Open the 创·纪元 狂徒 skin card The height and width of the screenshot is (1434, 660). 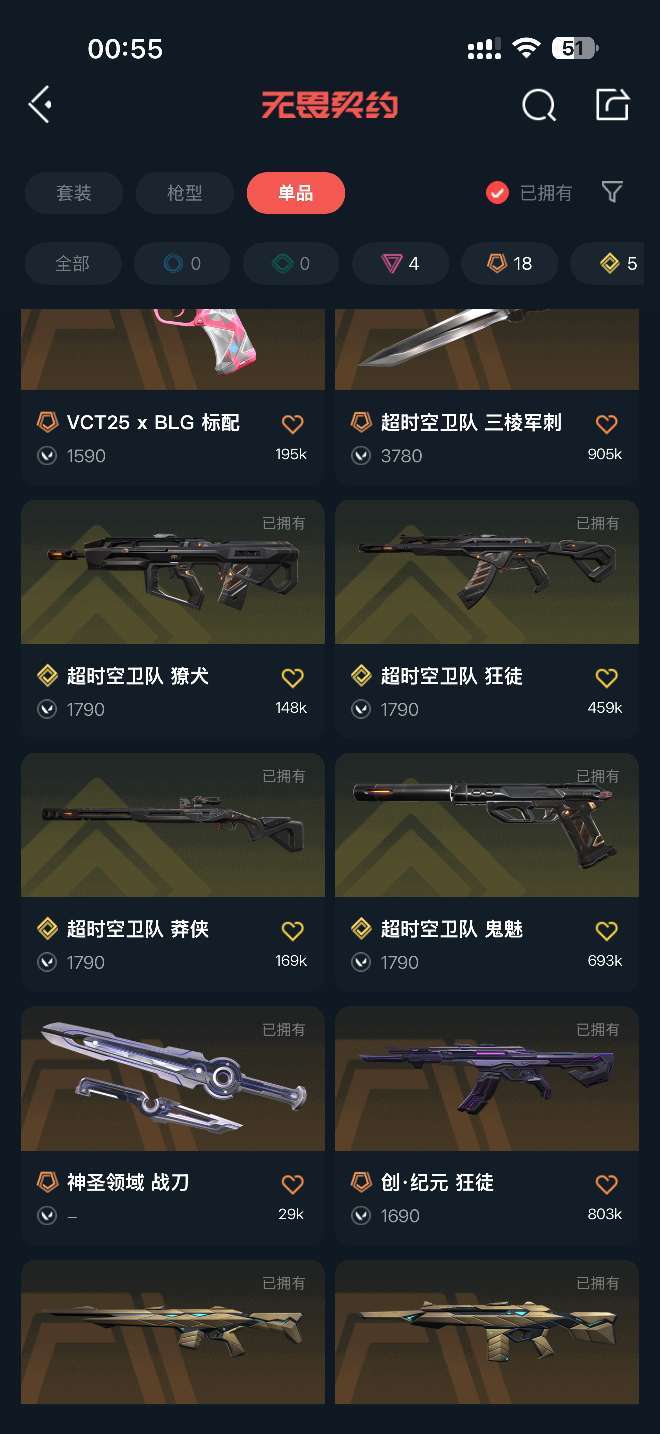click(x=487, y=1125)
